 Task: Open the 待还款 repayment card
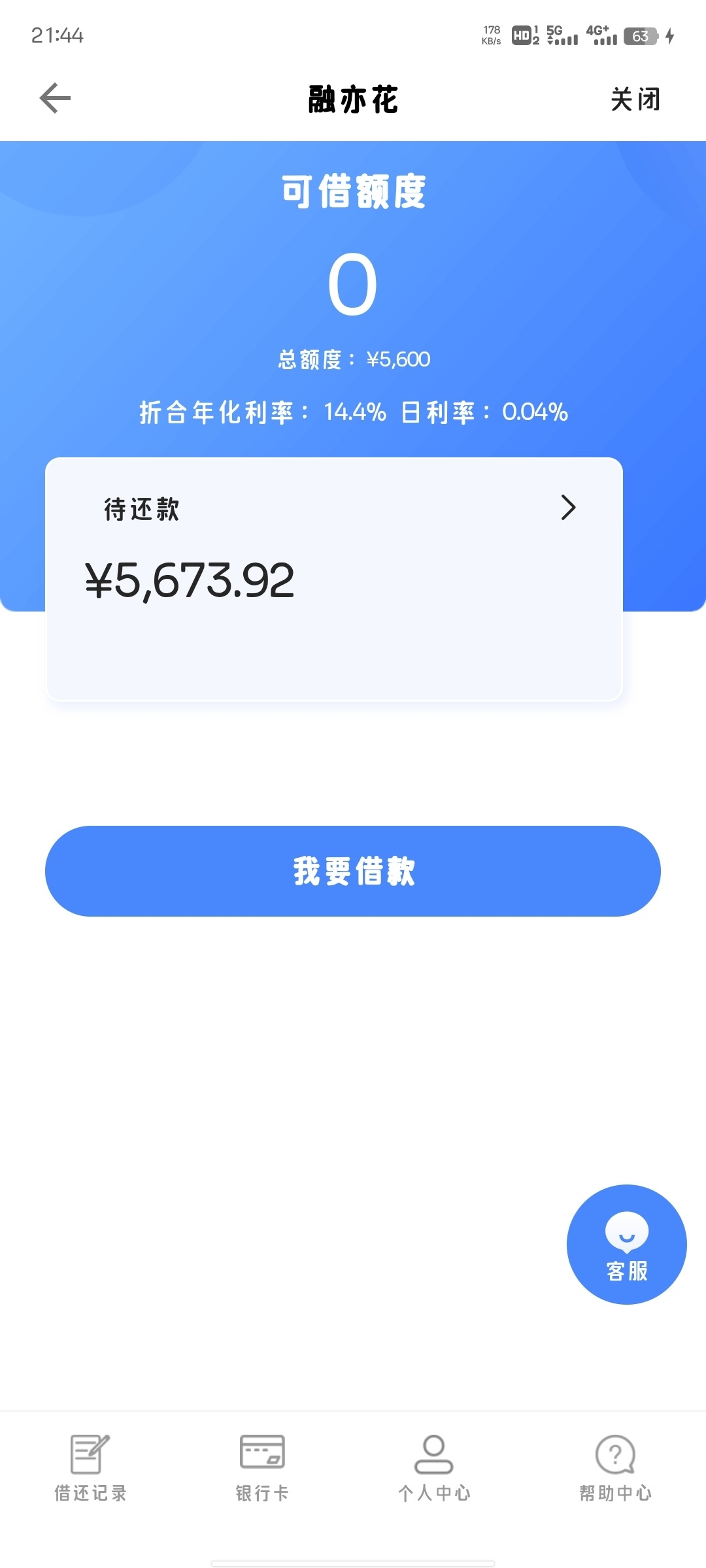[x=334, y=579]
